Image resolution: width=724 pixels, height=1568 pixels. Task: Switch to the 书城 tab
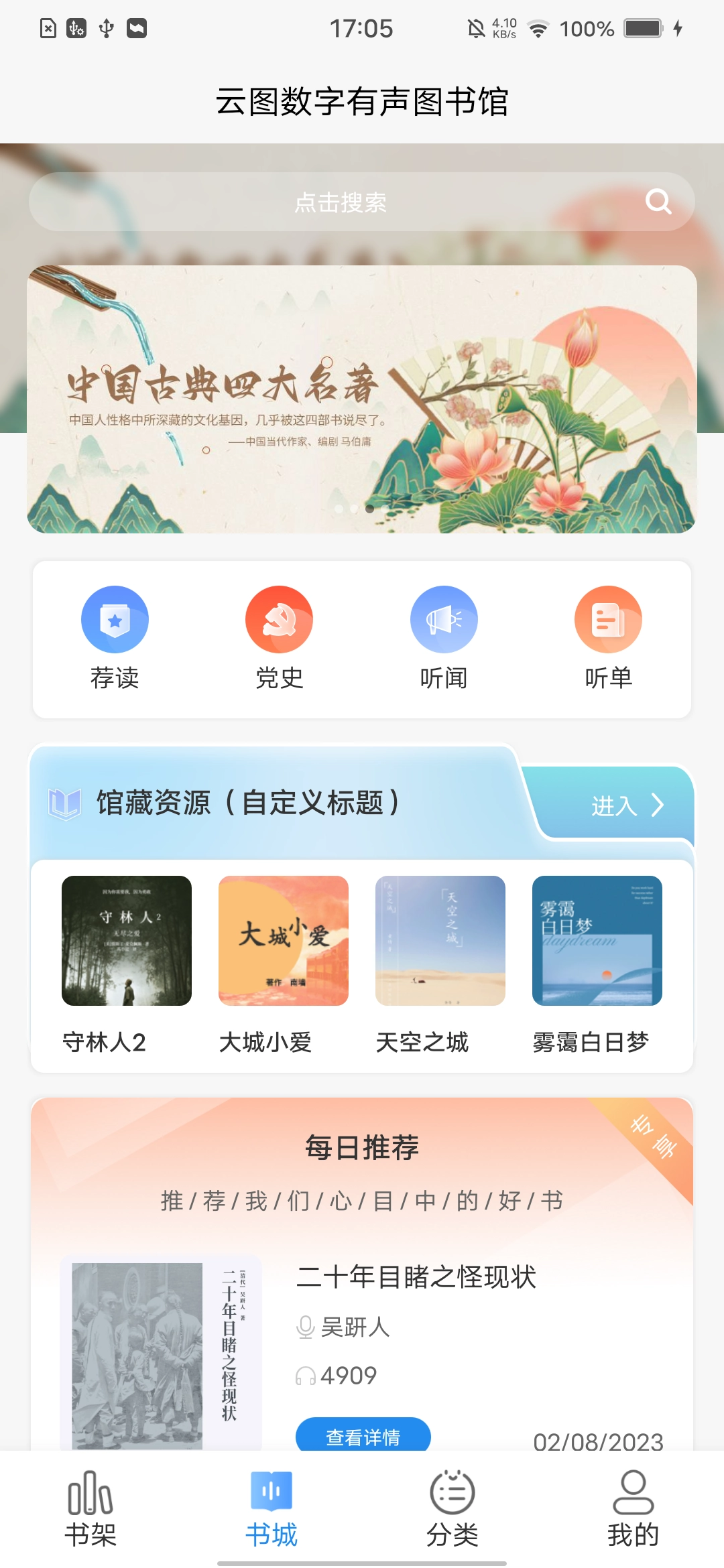[272, 1514]
